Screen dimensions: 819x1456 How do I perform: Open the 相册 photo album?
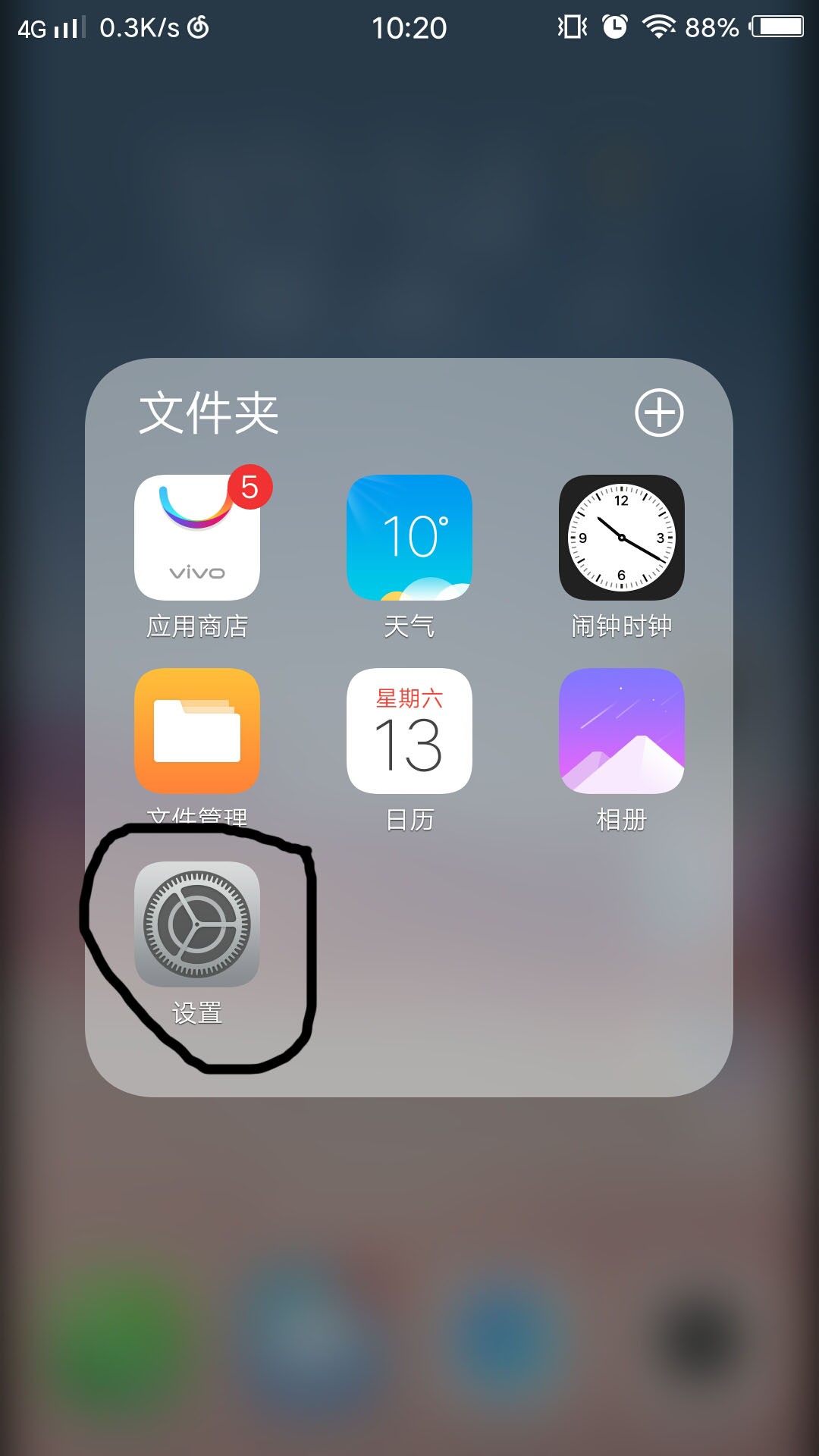[x=622, y=731]
